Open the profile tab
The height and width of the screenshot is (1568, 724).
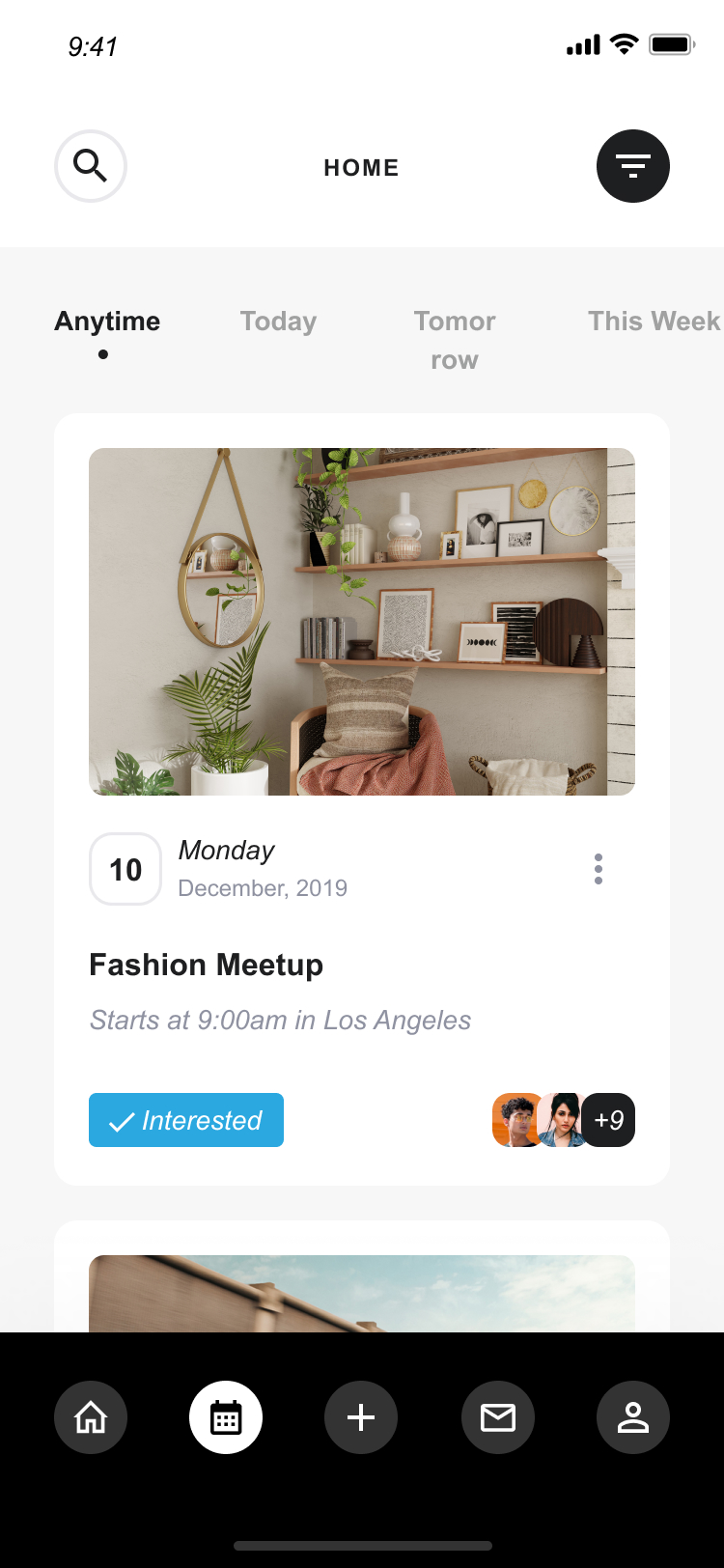click(x=633, y=1417)
